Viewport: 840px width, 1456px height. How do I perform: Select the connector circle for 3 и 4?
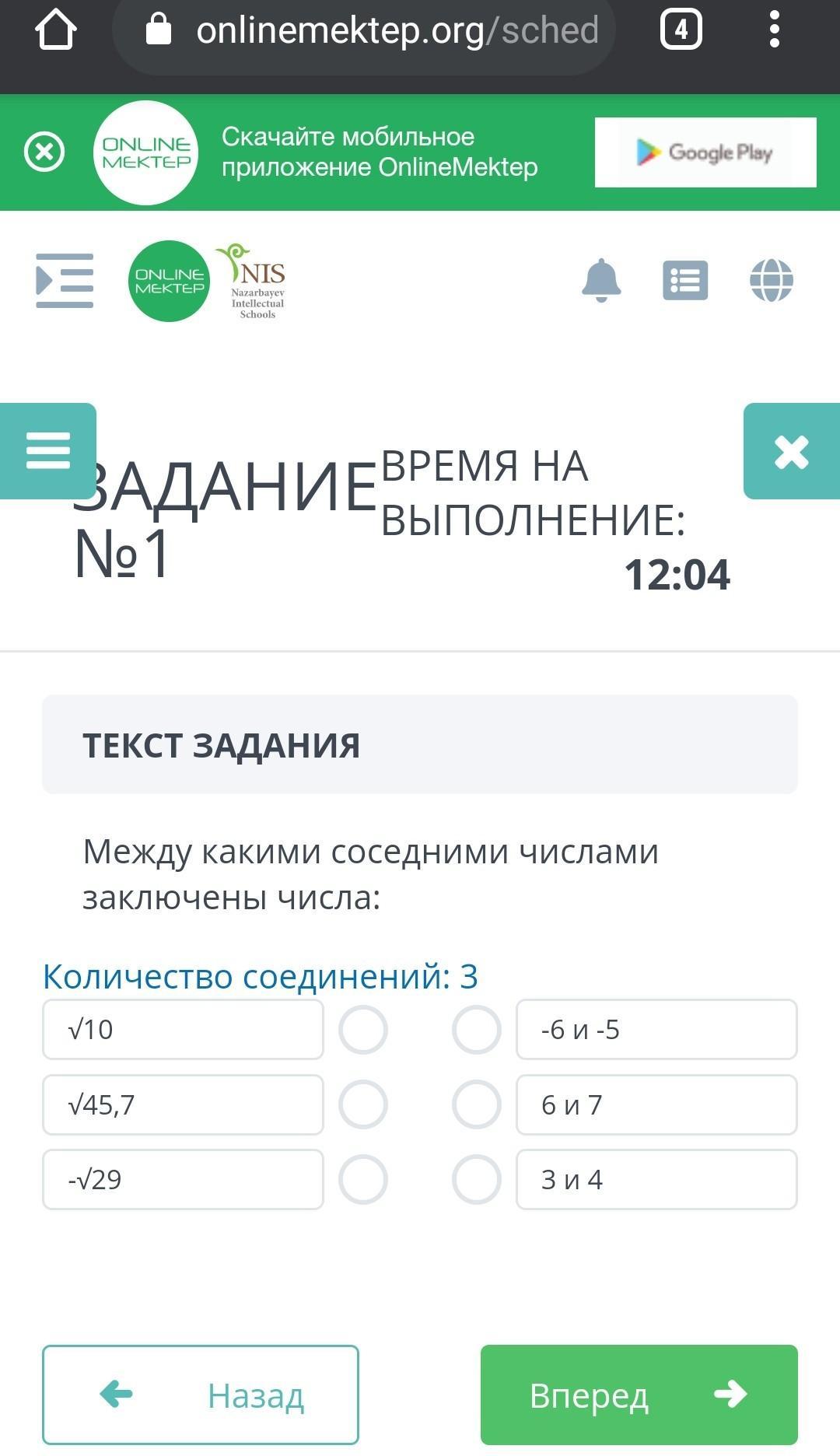pyautogui.click(x=476, y=1179)
